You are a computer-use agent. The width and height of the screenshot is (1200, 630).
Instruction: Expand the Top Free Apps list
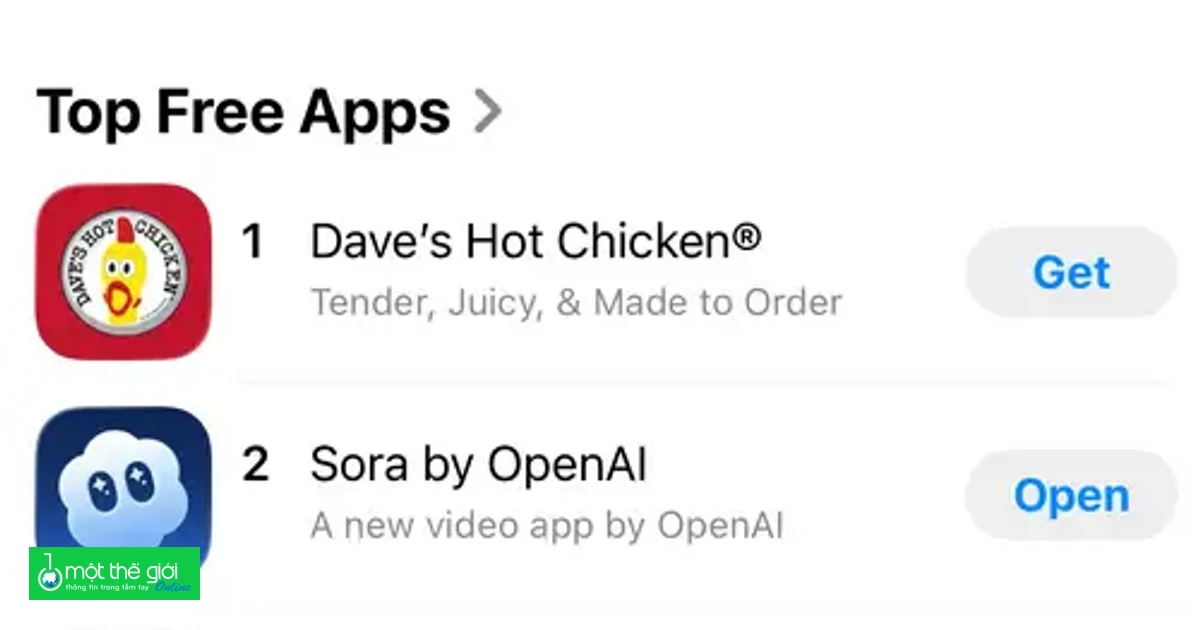pyautogui.click(x=487, y=112)
